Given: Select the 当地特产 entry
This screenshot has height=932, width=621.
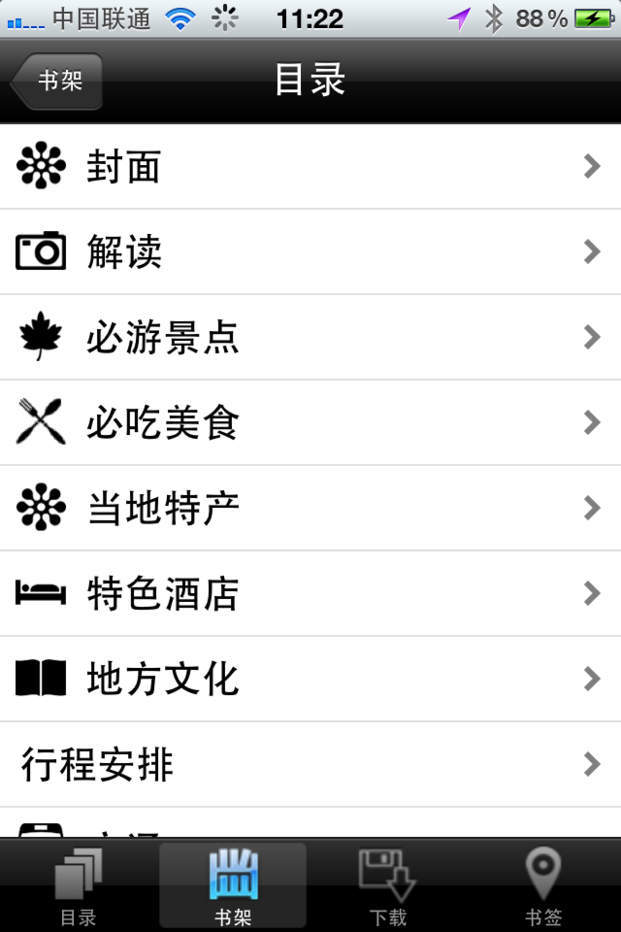Looking at the screenshot, I should (310, 508).
